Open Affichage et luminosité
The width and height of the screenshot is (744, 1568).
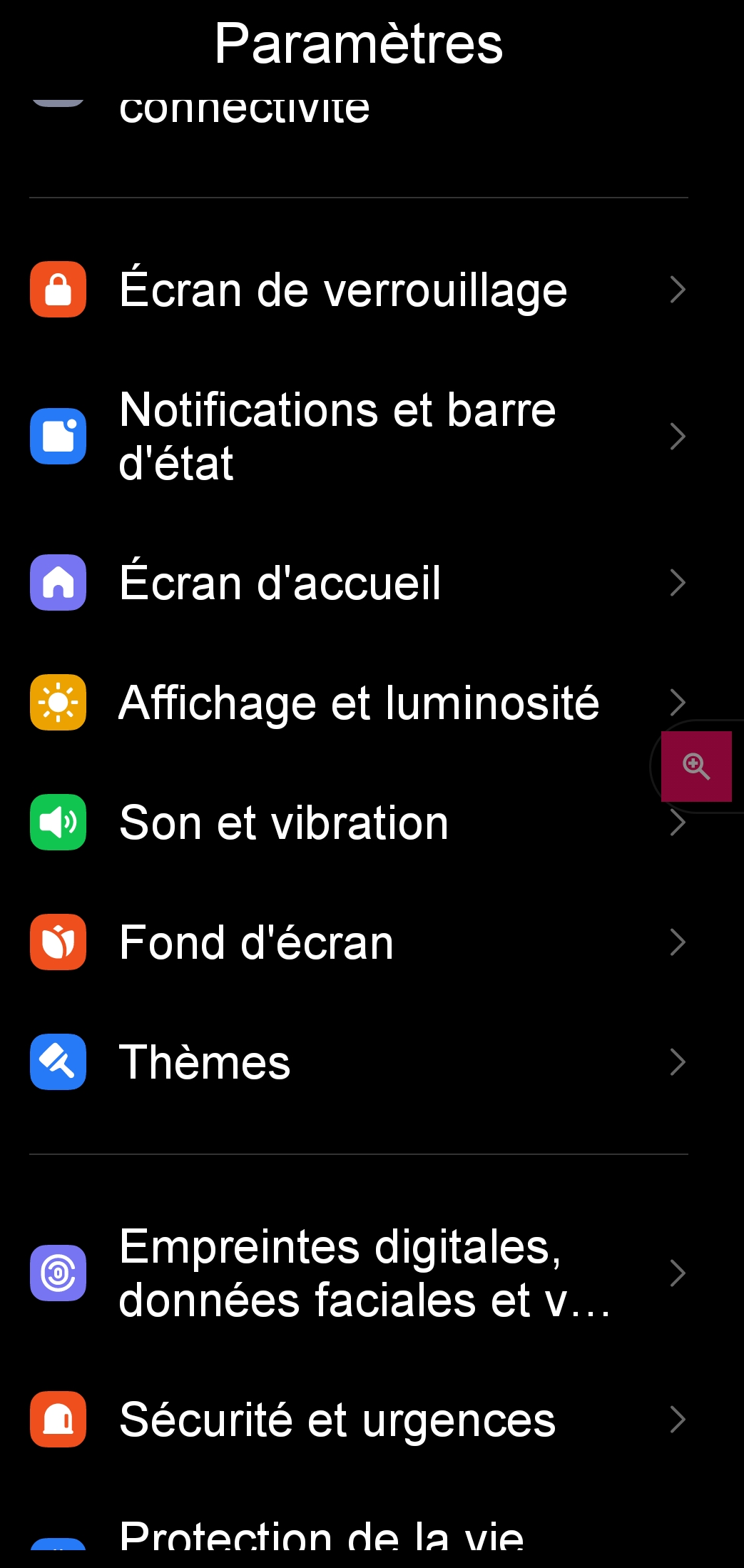tap(358, 703)
